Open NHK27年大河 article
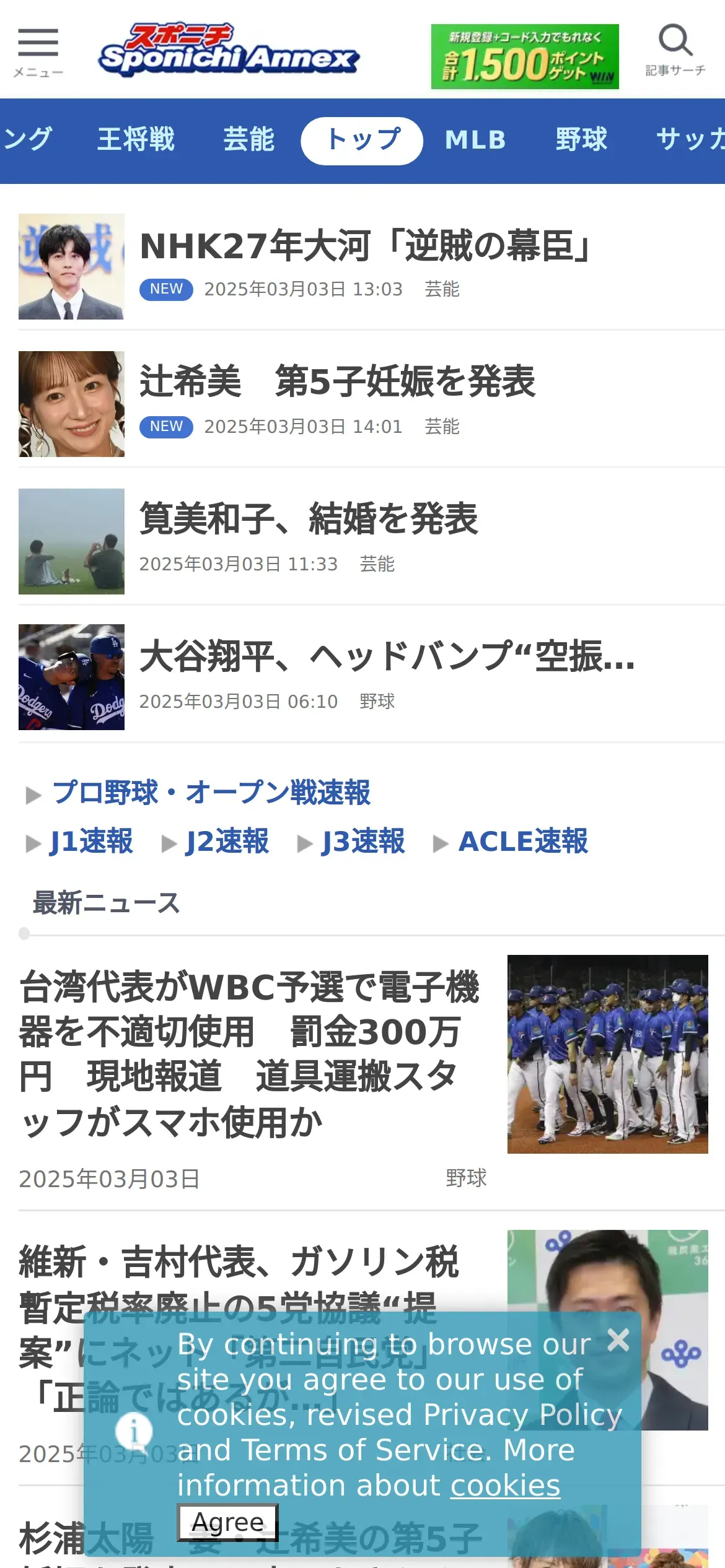The height and width of the screenshot is (1568, 725). click(366, 246)
